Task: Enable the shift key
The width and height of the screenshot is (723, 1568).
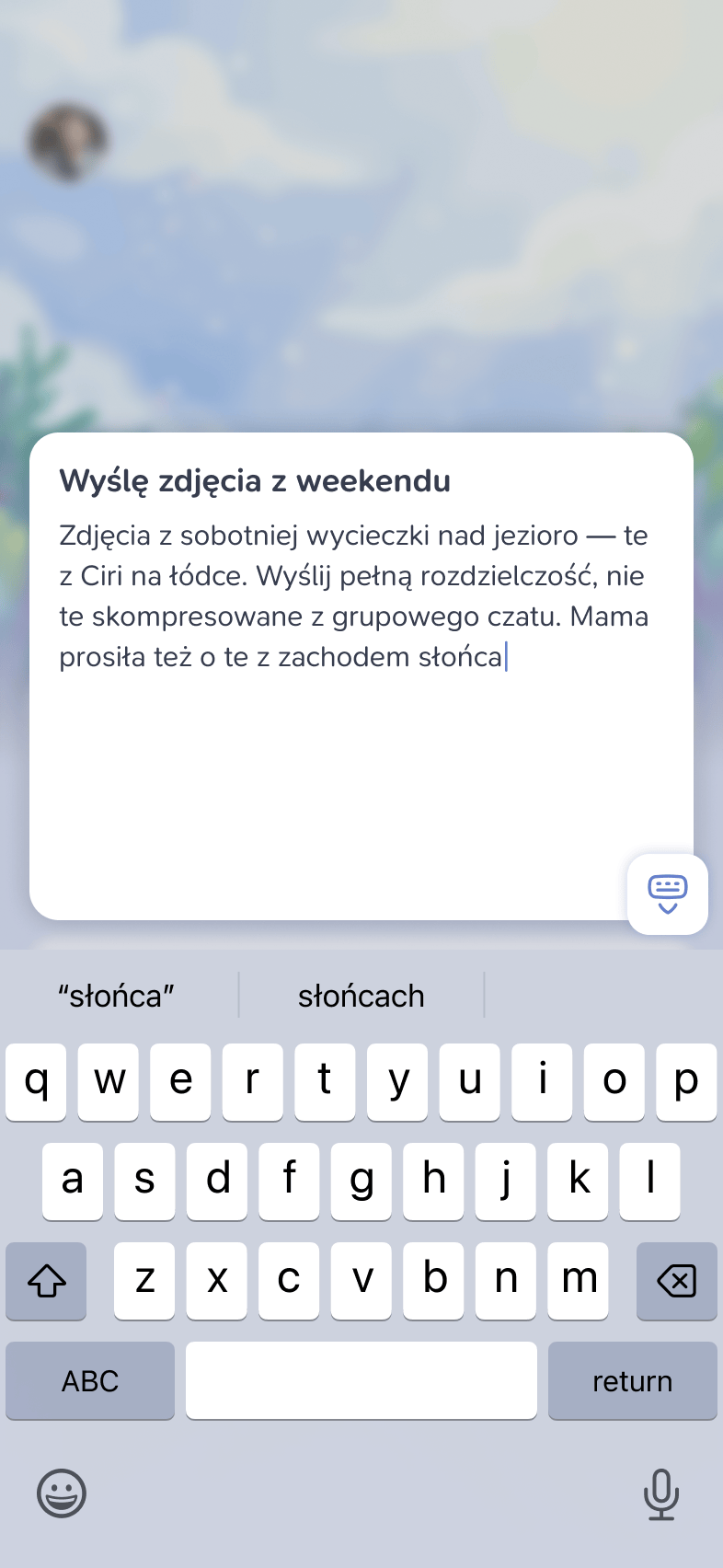Action: (46, 1281)
